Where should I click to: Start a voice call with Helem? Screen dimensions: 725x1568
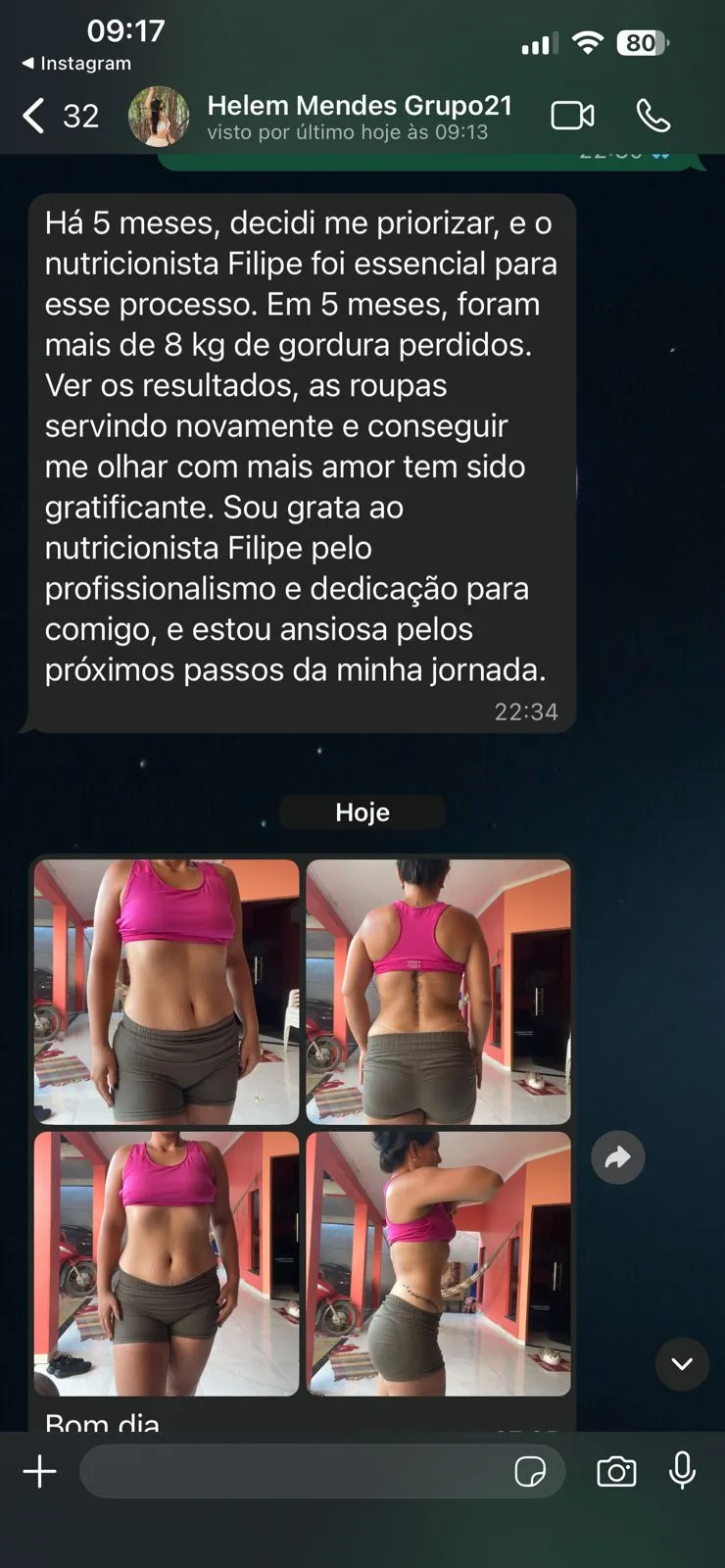[x=653, y=116]
